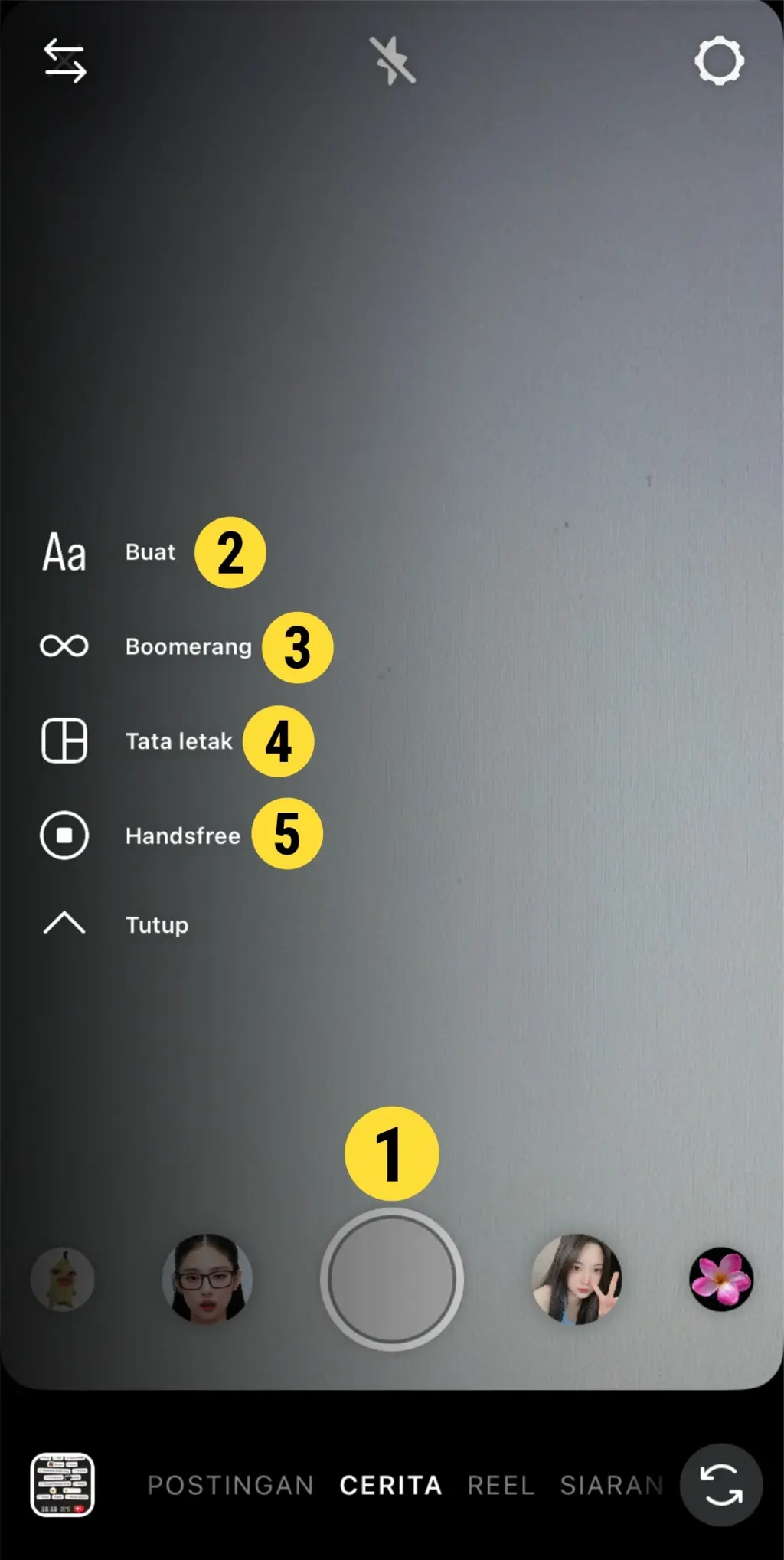The height and width of the screenshot is (1560, 784).
Task: Switch to the SIARAN tab
Action: (611, 1486)
